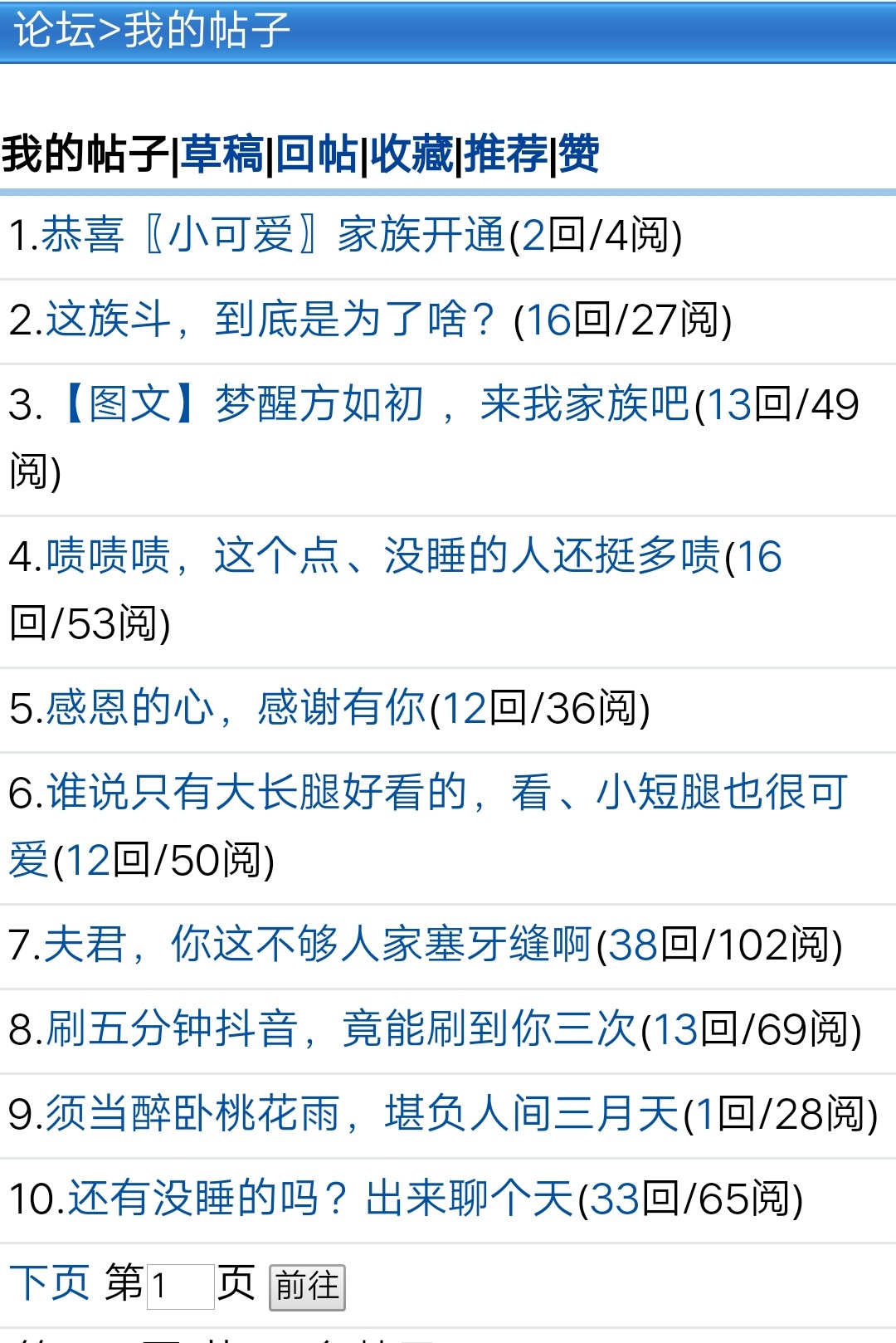Open the 论坛 forum breadcrumb link
This screenshot has width=896, height=1343.
click(55, 30)
